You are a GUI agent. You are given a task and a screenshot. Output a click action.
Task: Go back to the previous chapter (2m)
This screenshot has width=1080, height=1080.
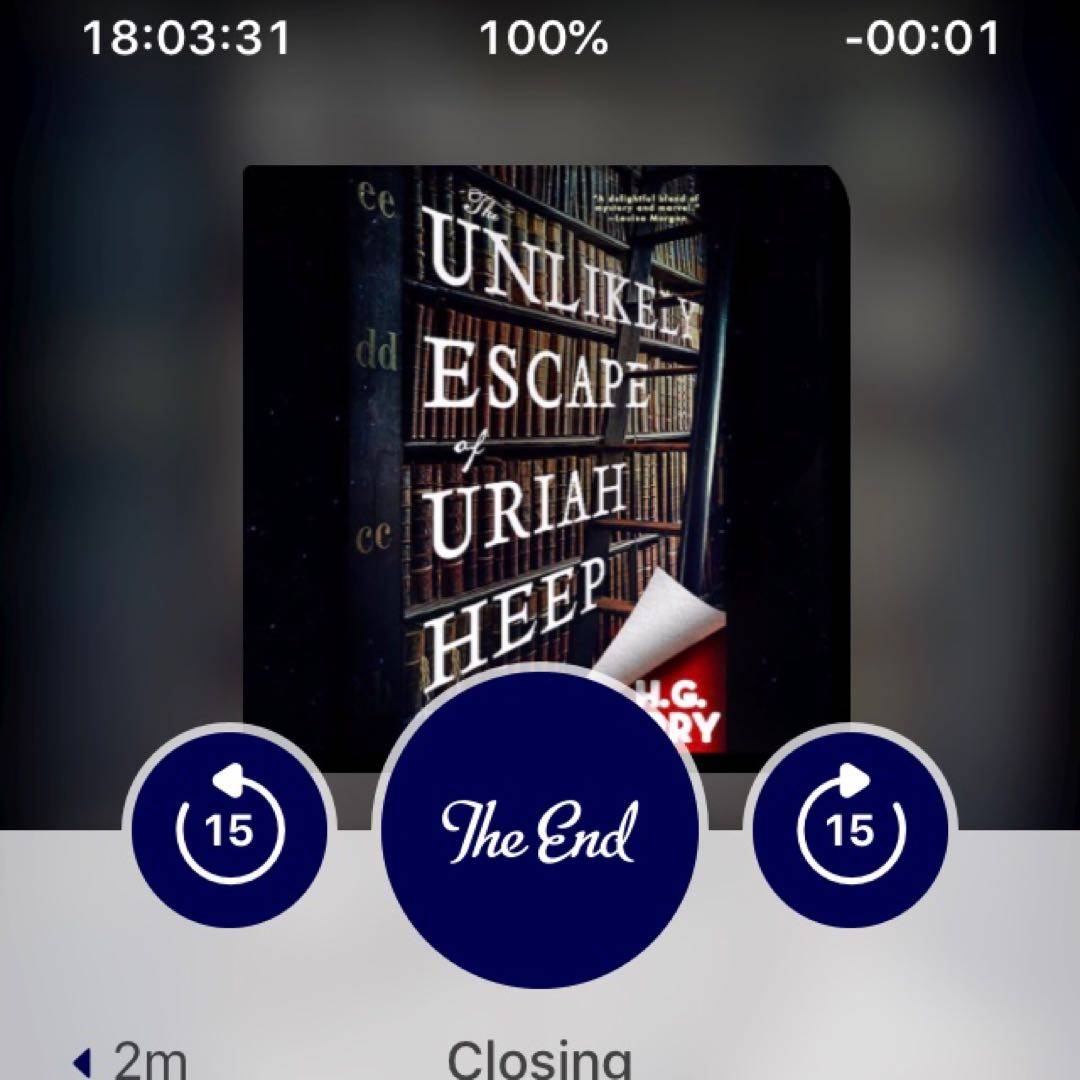click(x=130, y=1060)
